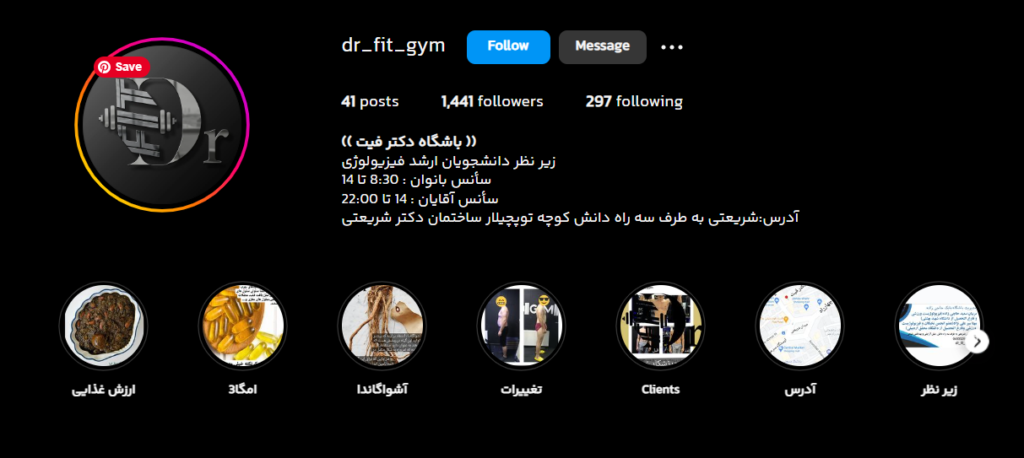The height and width of the screenshot is (458, 1024).
Task: Open the three-dot options menu
Action: point(672,46)
